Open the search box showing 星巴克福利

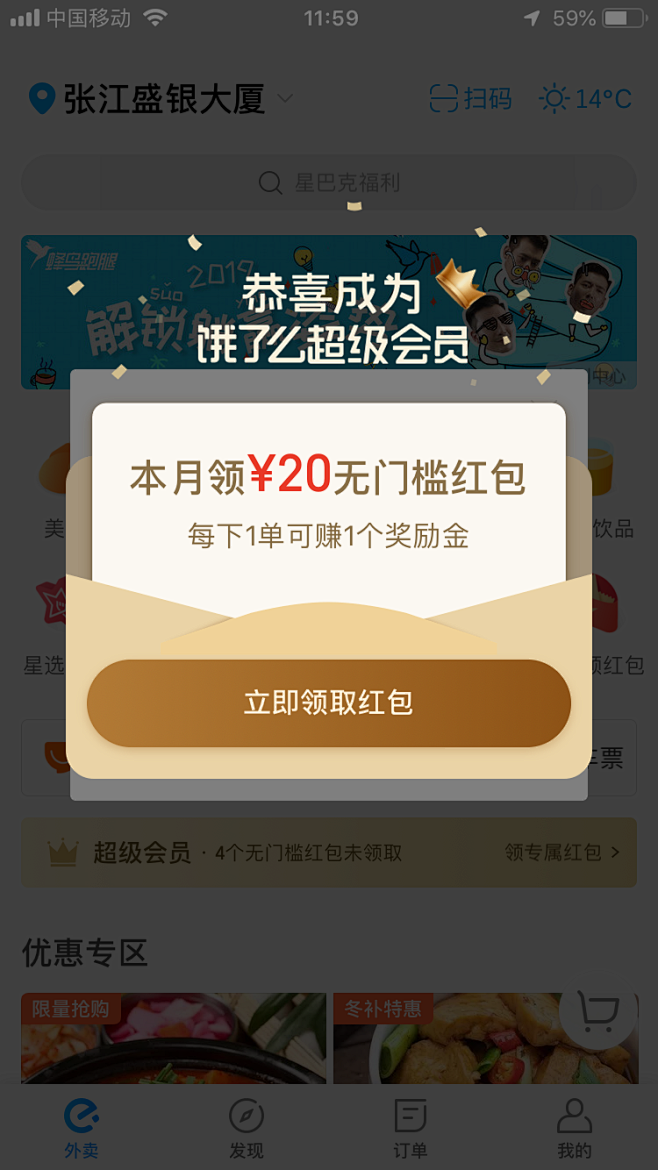(x=329, y=183)
